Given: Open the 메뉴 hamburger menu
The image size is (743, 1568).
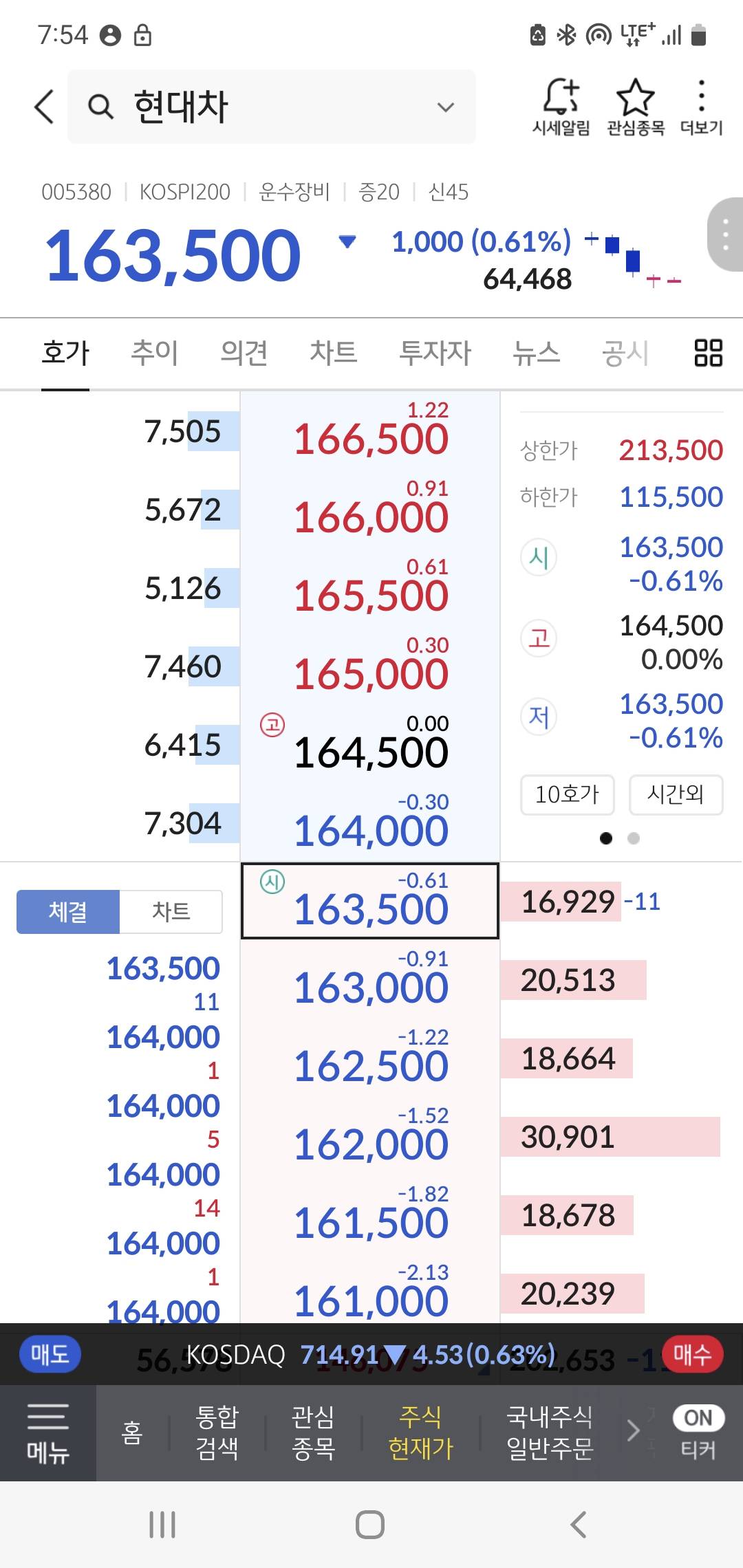Looking at the screenshot, I should pos(47,1433).
